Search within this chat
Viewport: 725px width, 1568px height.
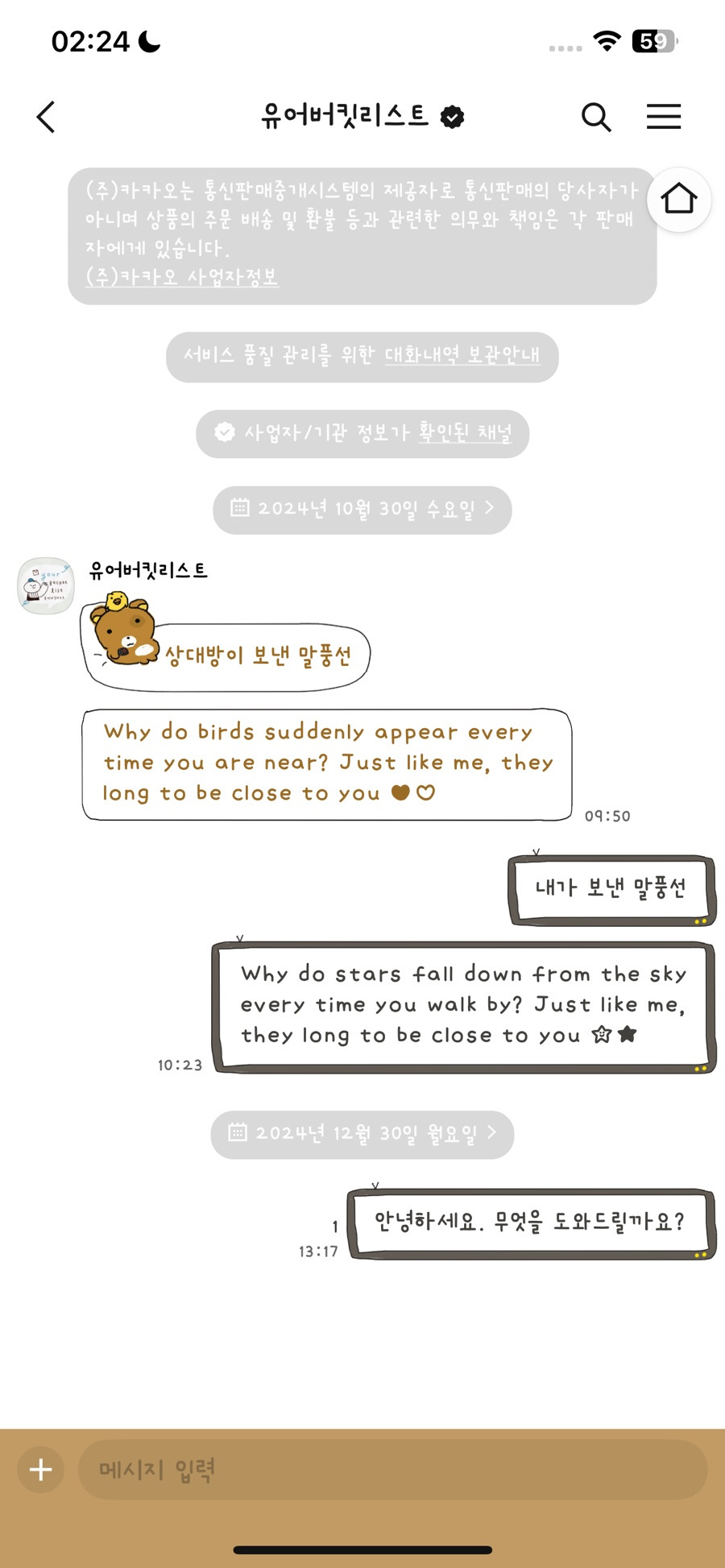(596, 117)
